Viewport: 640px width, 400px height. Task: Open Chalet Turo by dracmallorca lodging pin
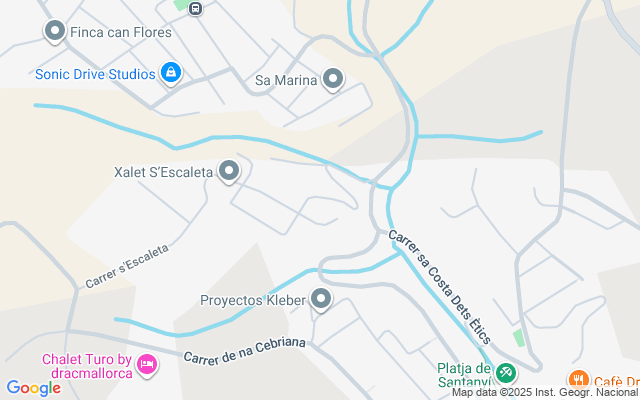(x=147, y=365)
